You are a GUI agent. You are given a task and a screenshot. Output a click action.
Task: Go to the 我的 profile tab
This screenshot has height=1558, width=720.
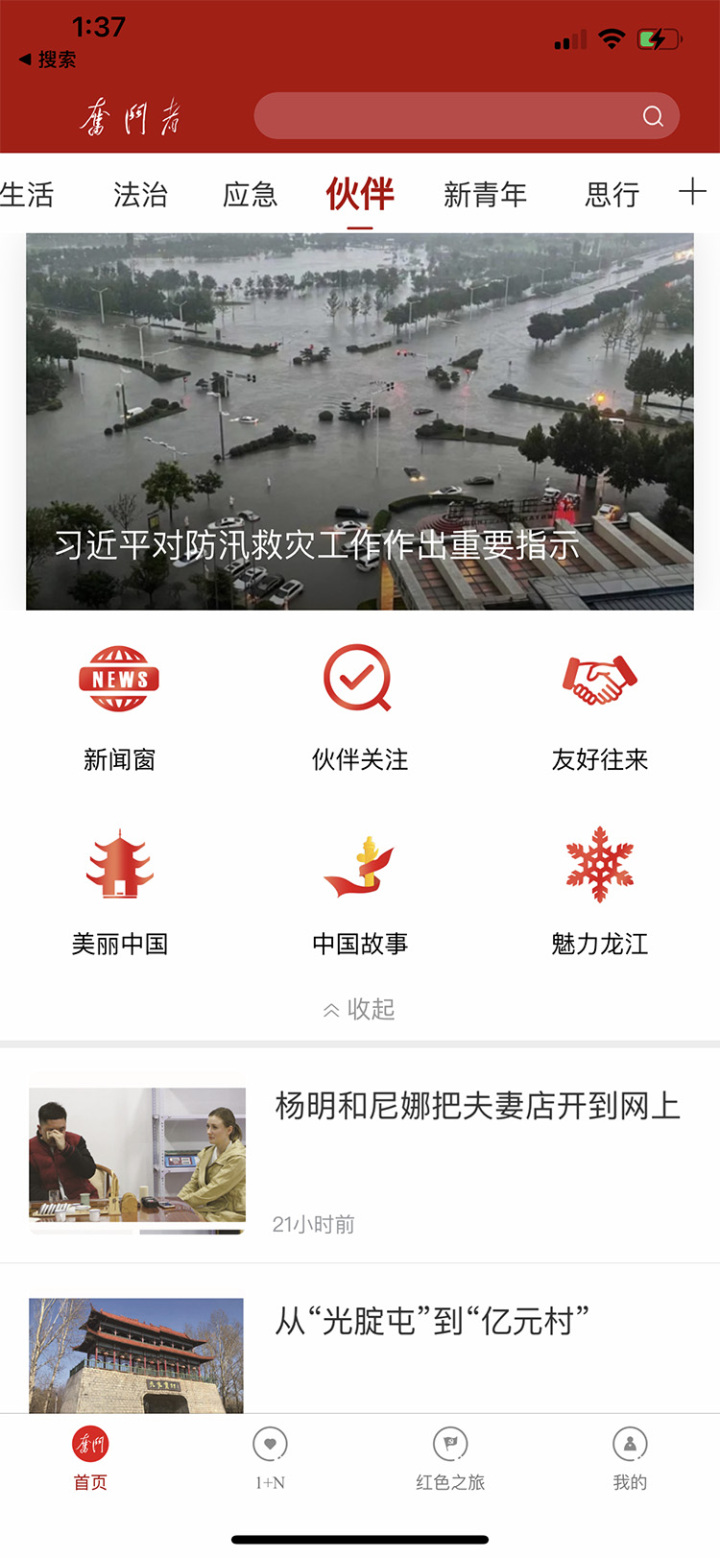click(x=630, y=1459)
